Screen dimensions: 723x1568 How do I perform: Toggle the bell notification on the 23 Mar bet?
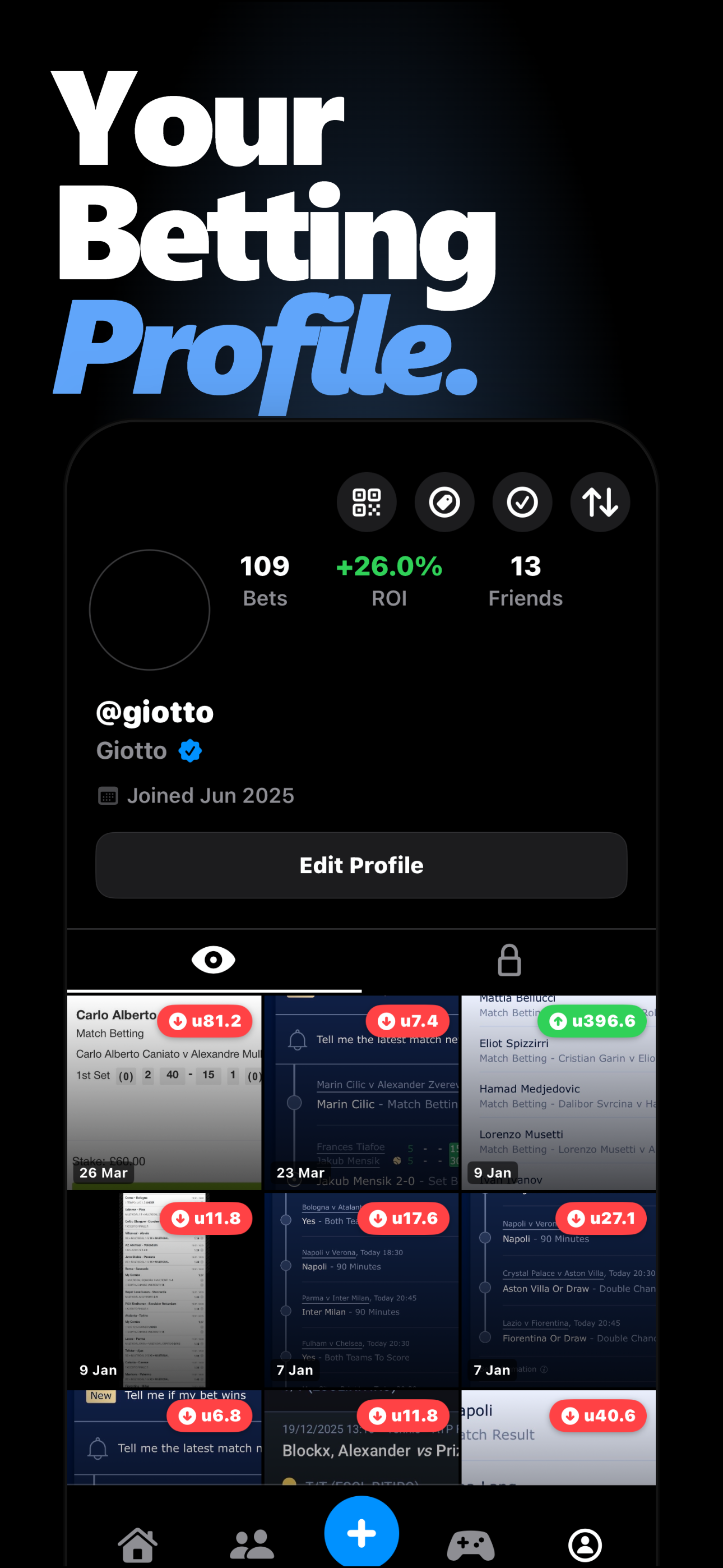298,1040
